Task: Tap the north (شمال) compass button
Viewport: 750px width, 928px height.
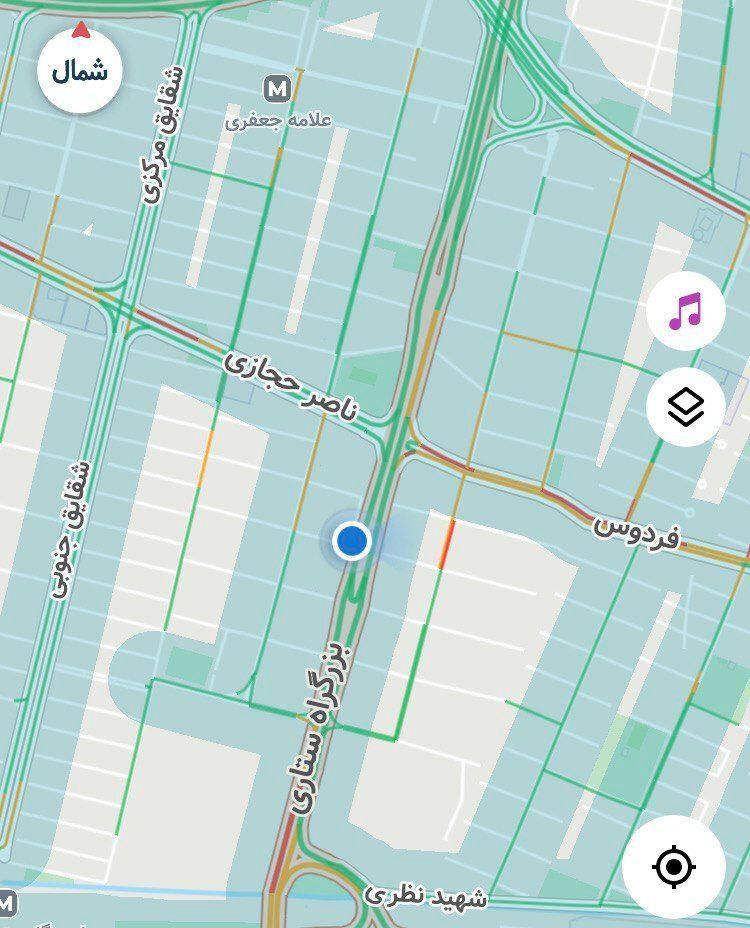Action: tap(80, 71)
